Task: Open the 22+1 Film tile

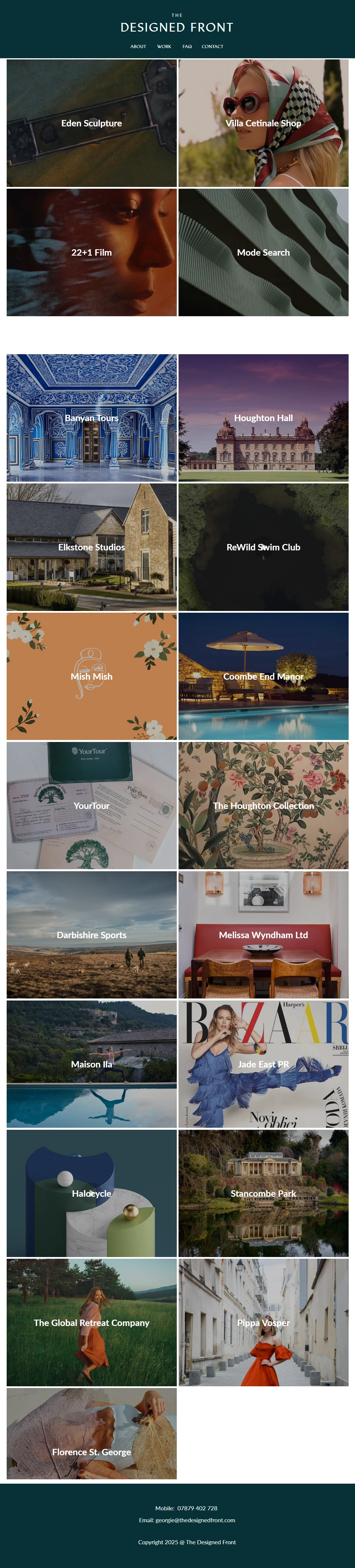Action: pyautogui.click(x=91, y=252)
